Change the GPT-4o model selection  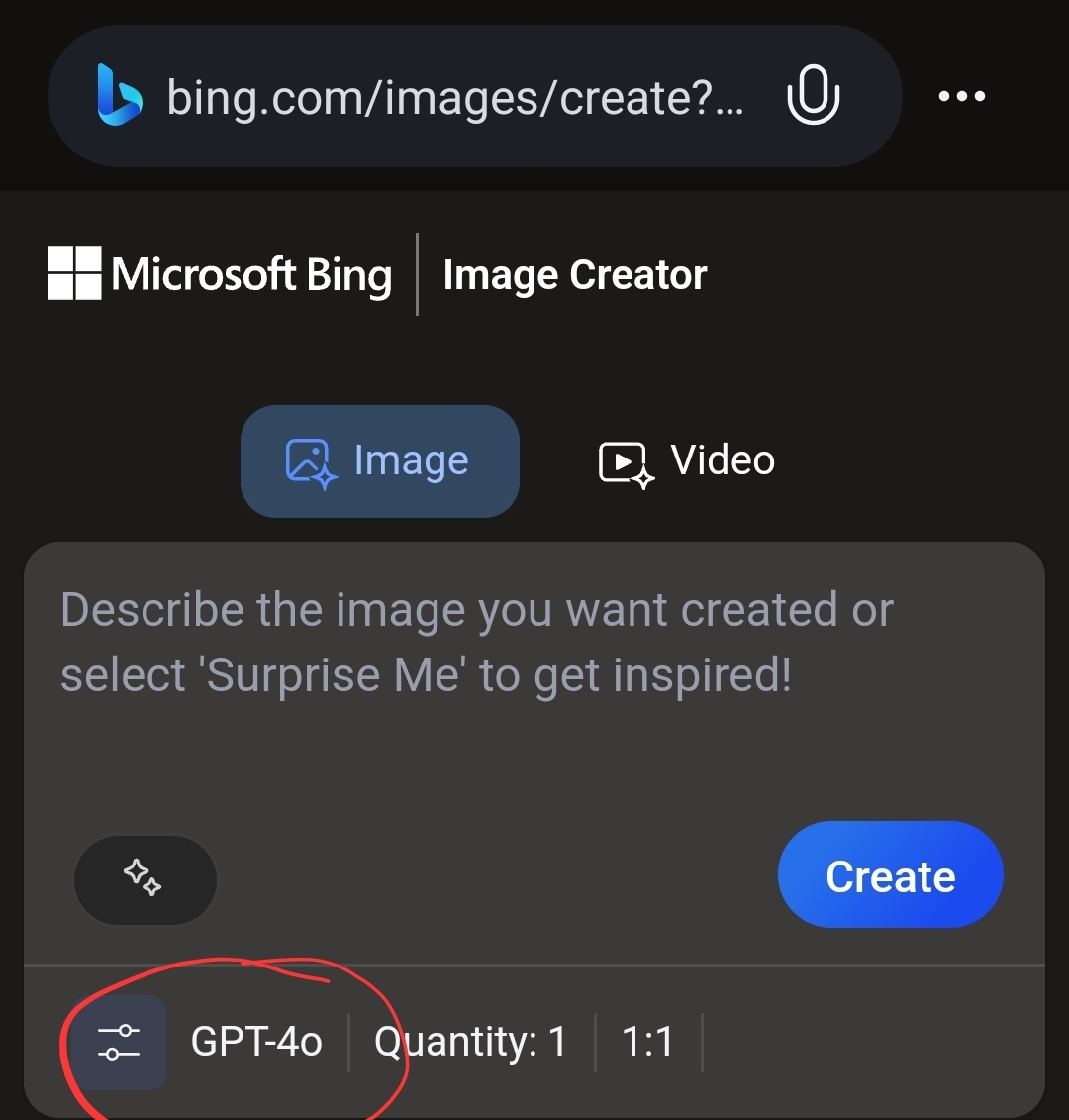tap(256, 1043)
